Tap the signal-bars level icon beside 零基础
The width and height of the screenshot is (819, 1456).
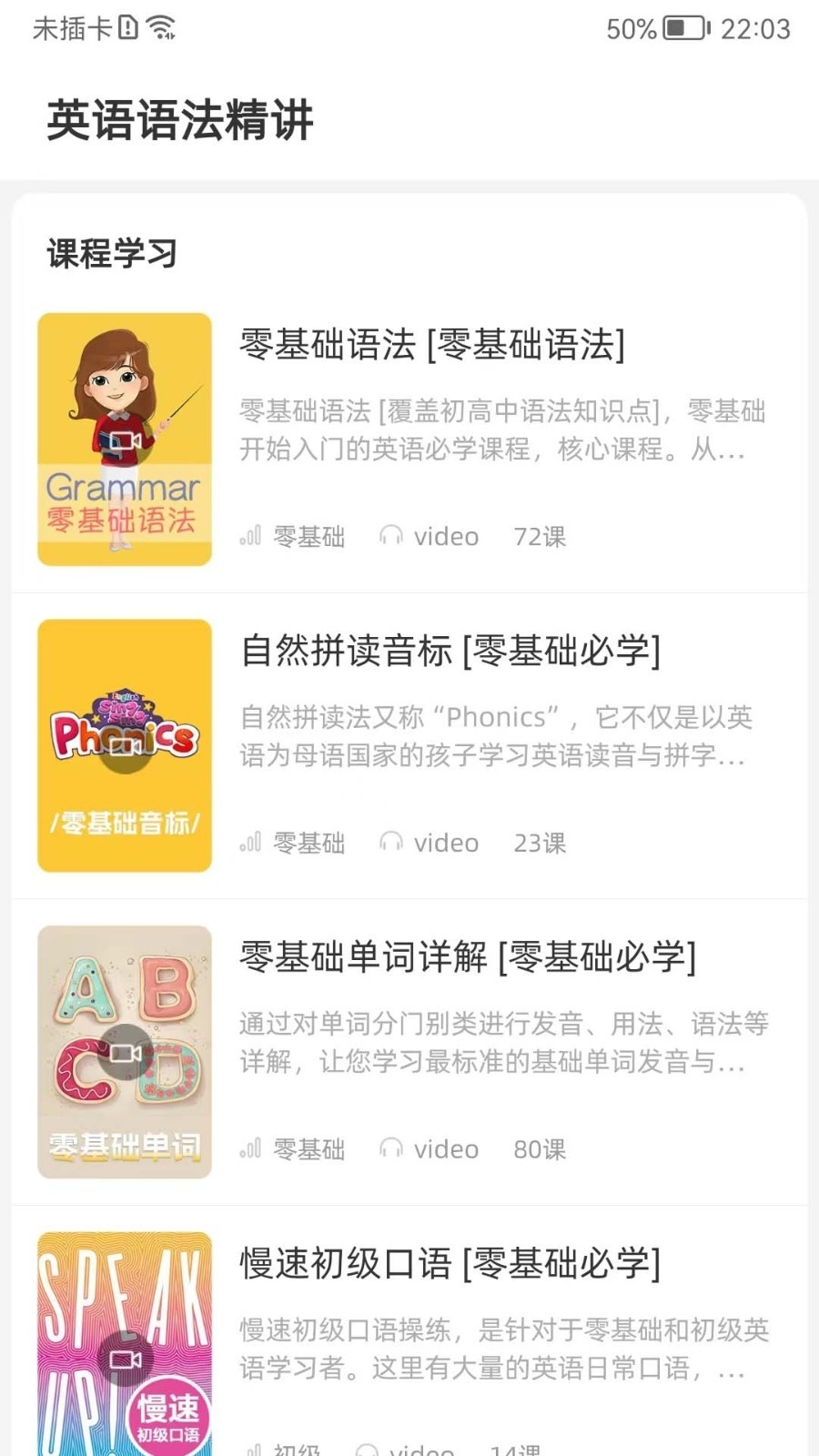tap(250, 536)
